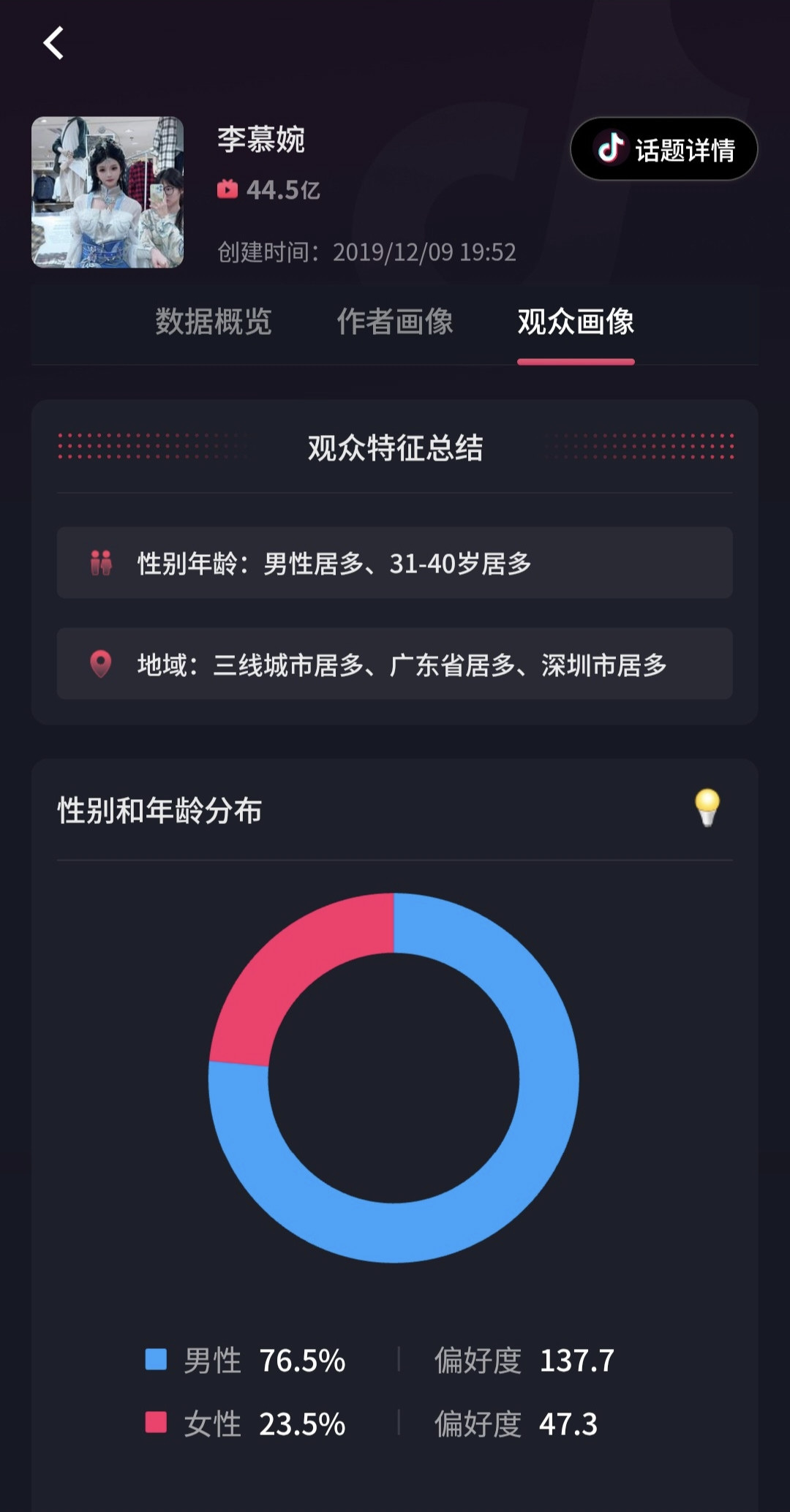790x1512 pixels.
Task: Switch to the 作者画像 tab
Action: tap(395, 322)
